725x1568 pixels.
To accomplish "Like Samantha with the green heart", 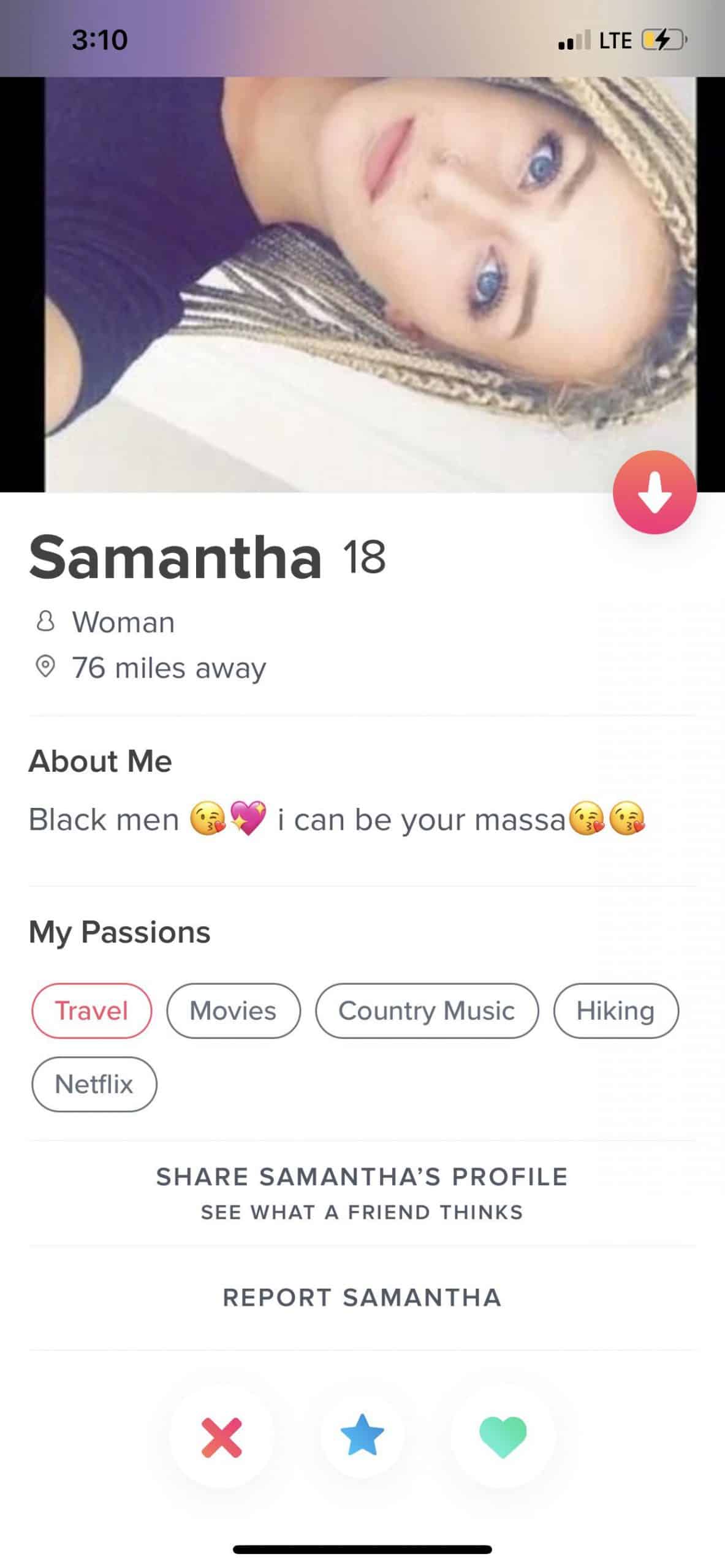I will pos(503,1436).
